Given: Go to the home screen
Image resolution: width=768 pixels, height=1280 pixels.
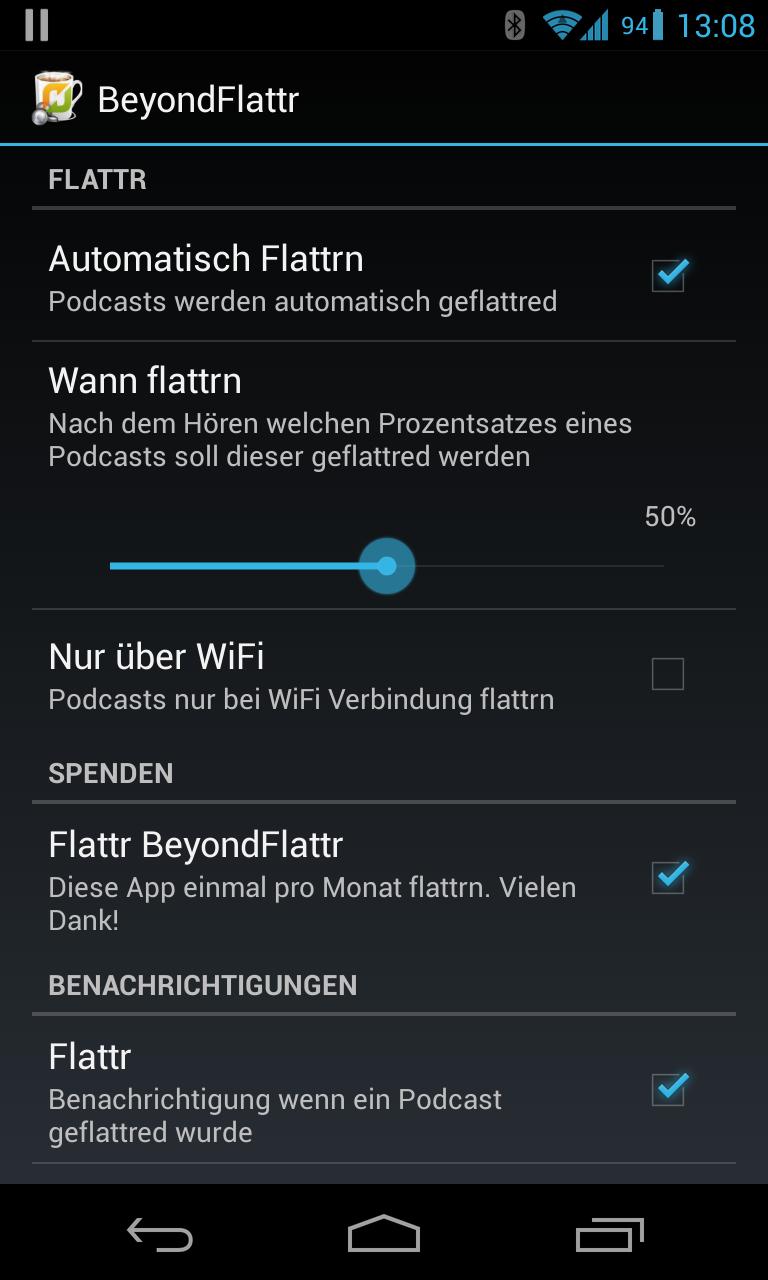Looking at the screenshot, I should click(x=384, y=1235).
